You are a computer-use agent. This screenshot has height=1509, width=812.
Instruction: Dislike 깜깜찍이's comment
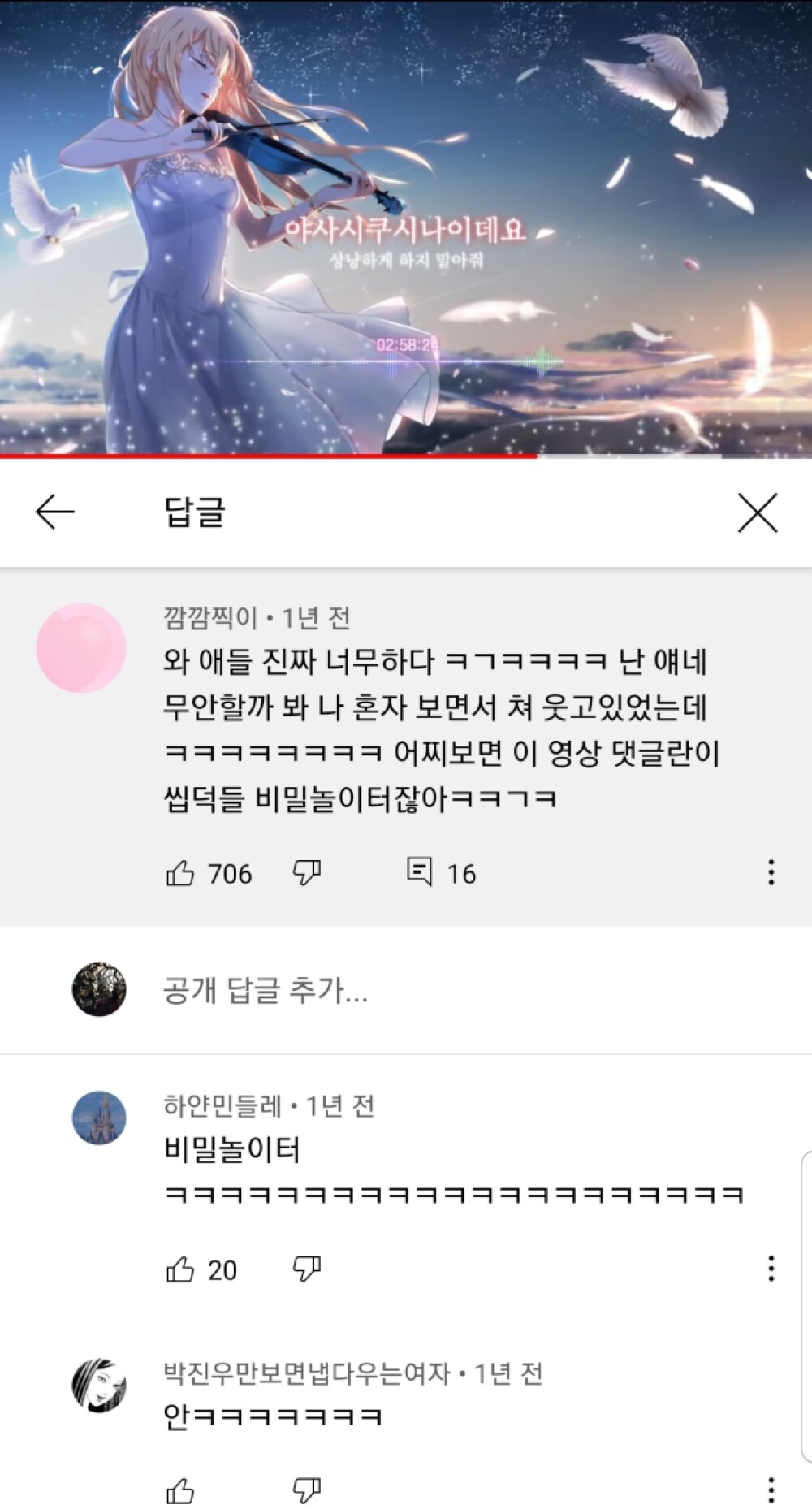306,873
